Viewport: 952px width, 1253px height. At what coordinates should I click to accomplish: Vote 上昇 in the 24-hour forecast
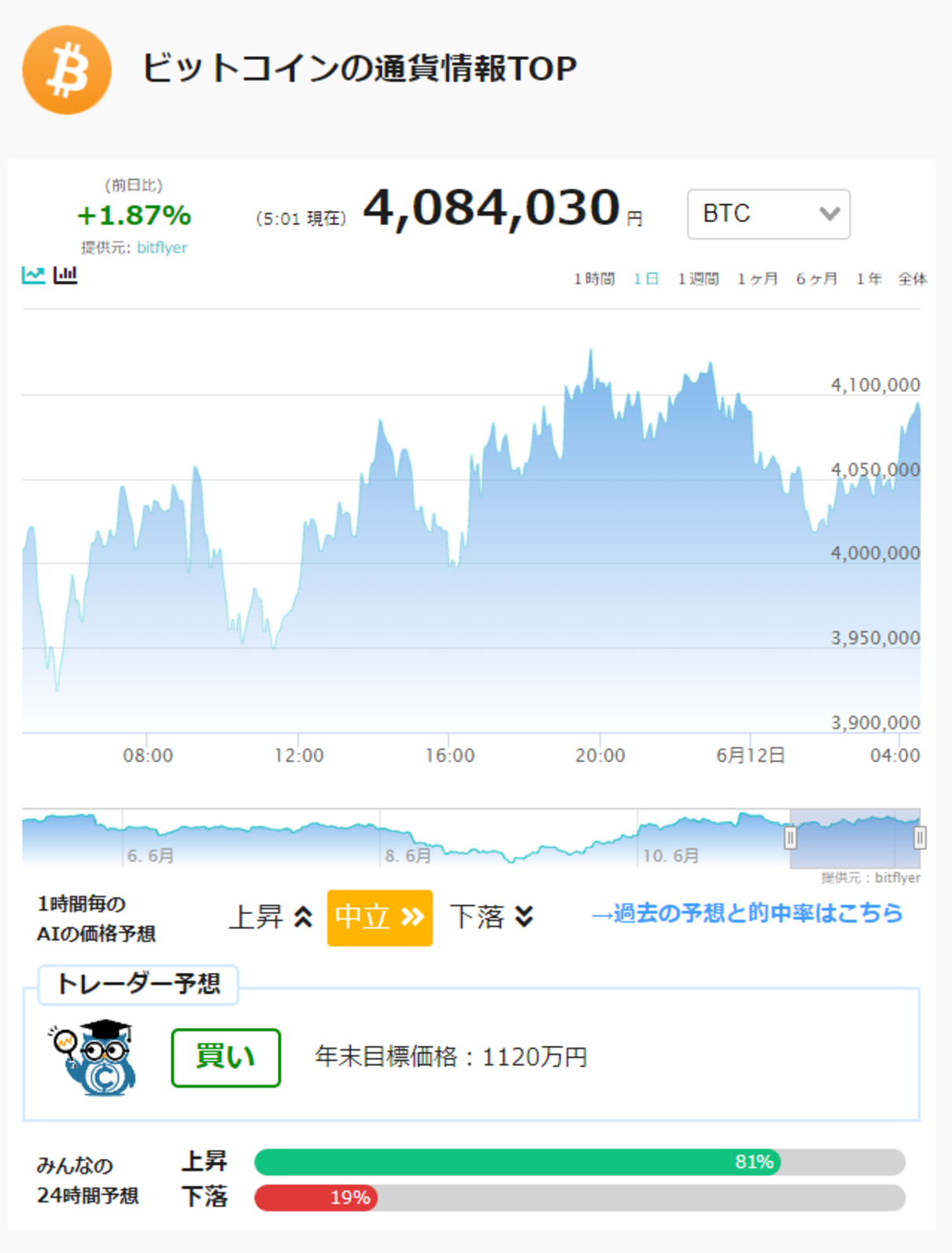point(205,1161)
